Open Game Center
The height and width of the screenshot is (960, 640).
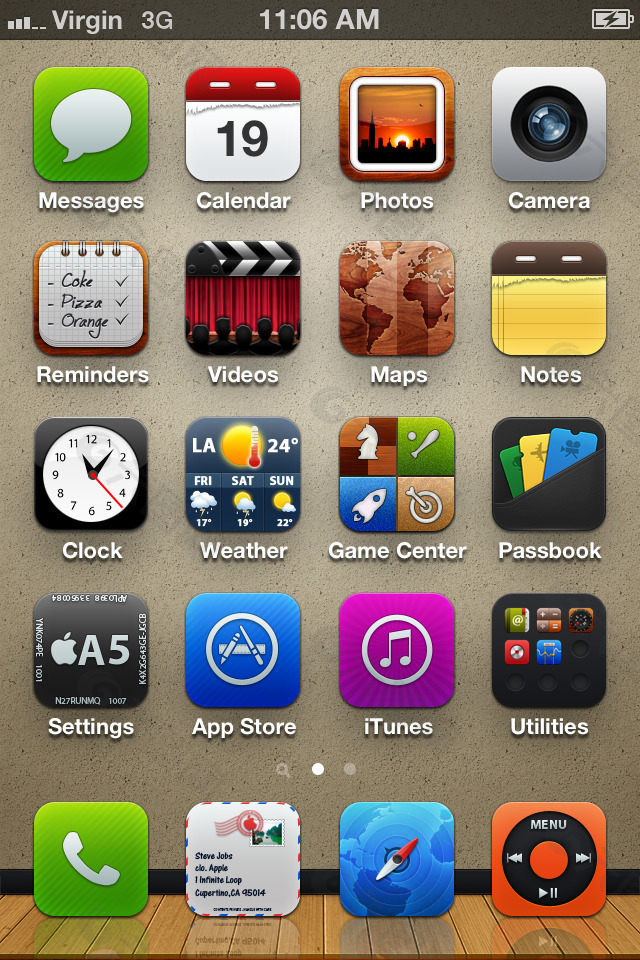[397, 474]
